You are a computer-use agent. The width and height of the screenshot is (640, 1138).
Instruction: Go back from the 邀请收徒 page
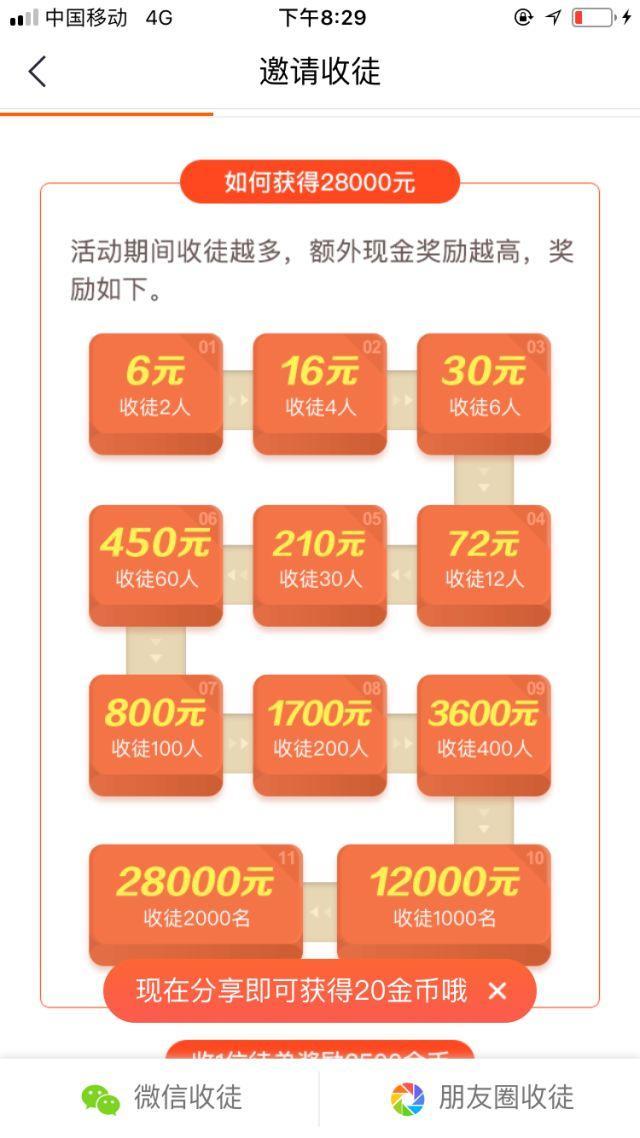point(37,72)
